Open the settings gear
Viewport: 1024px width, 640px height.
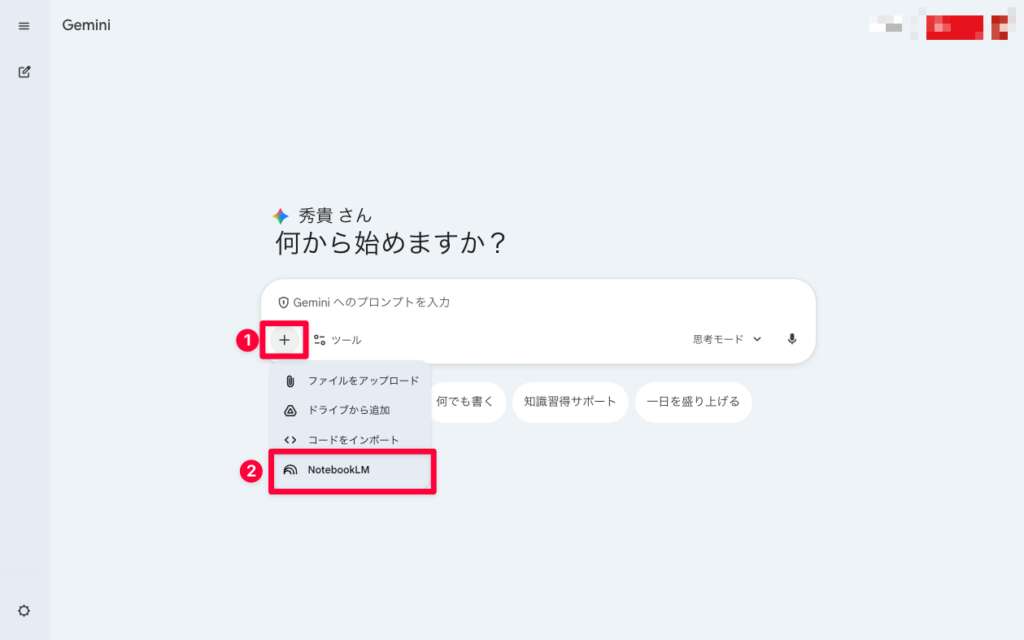tap(24, 611)
